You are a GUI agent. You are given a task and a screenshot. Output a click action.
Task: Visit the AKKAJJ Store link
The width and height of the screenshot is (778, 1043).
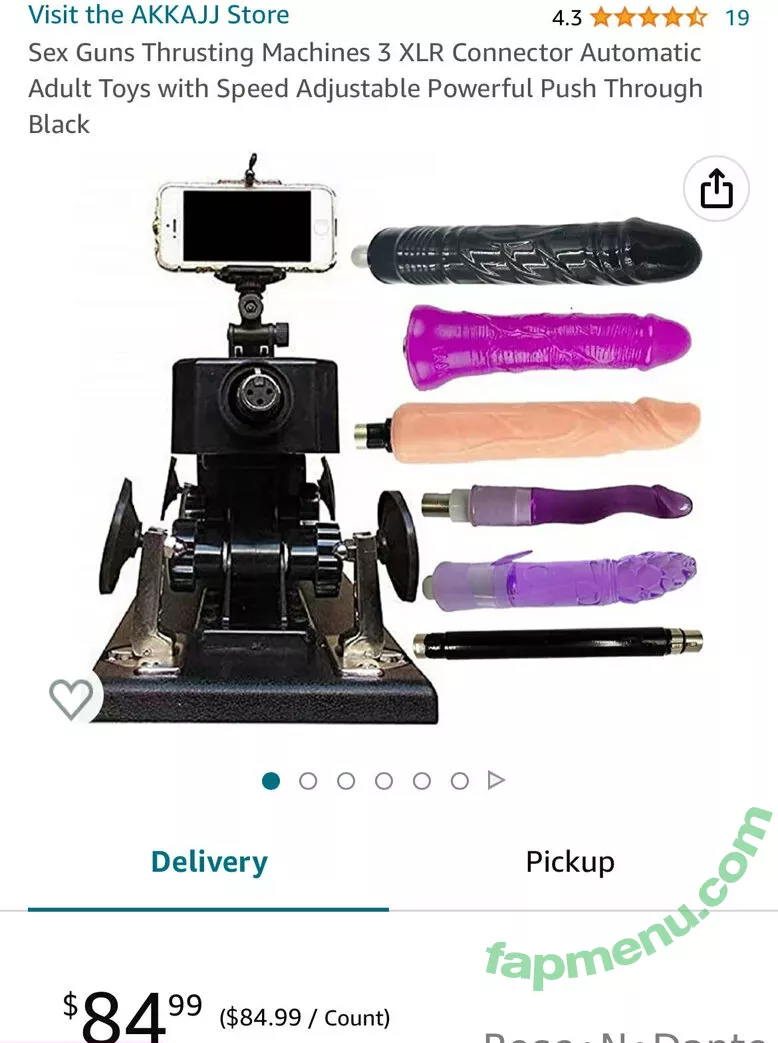[159, 15]
